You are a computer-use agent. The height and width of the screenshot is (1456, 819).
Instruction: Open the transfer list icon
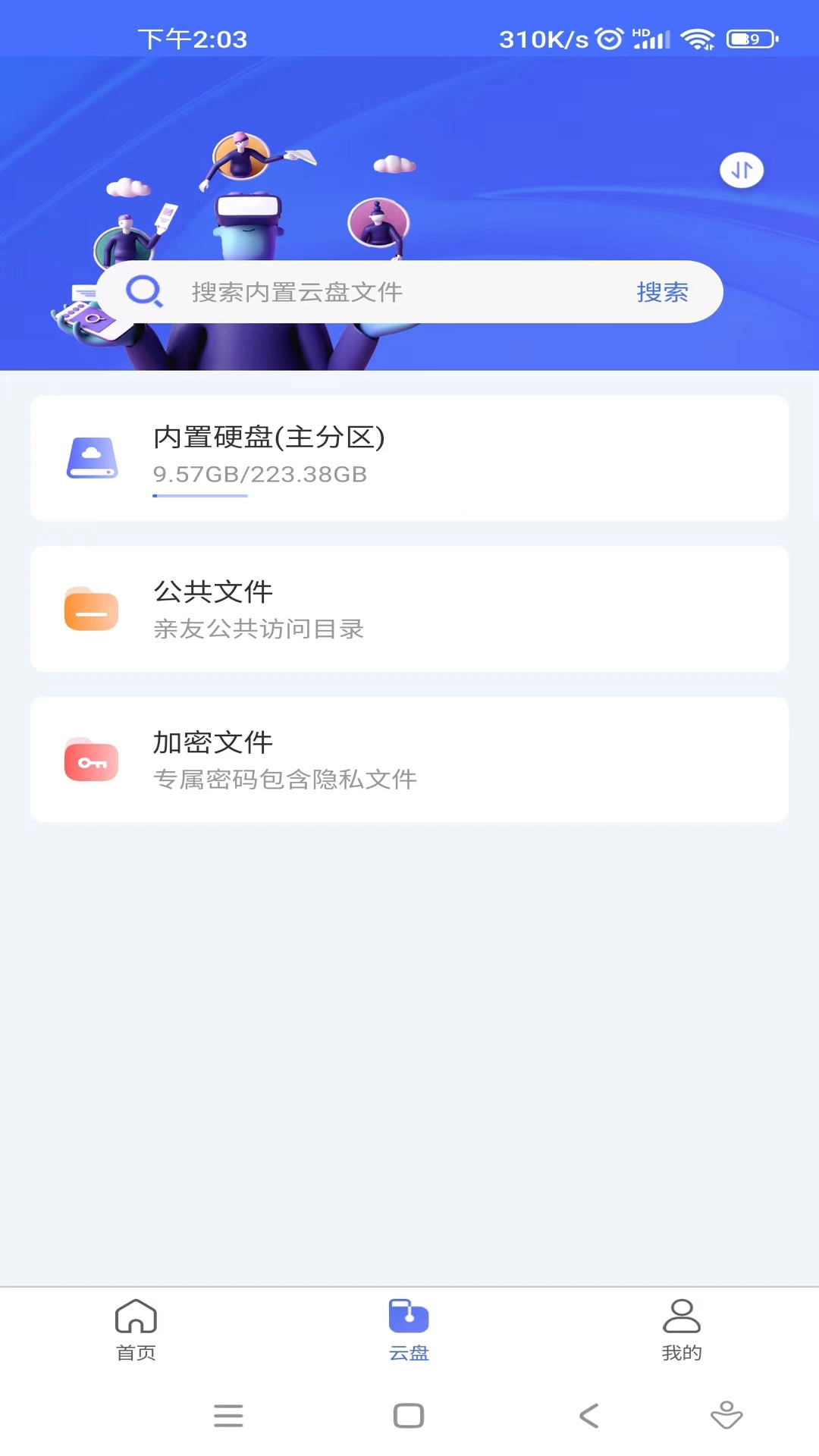[x=741, y=171]
